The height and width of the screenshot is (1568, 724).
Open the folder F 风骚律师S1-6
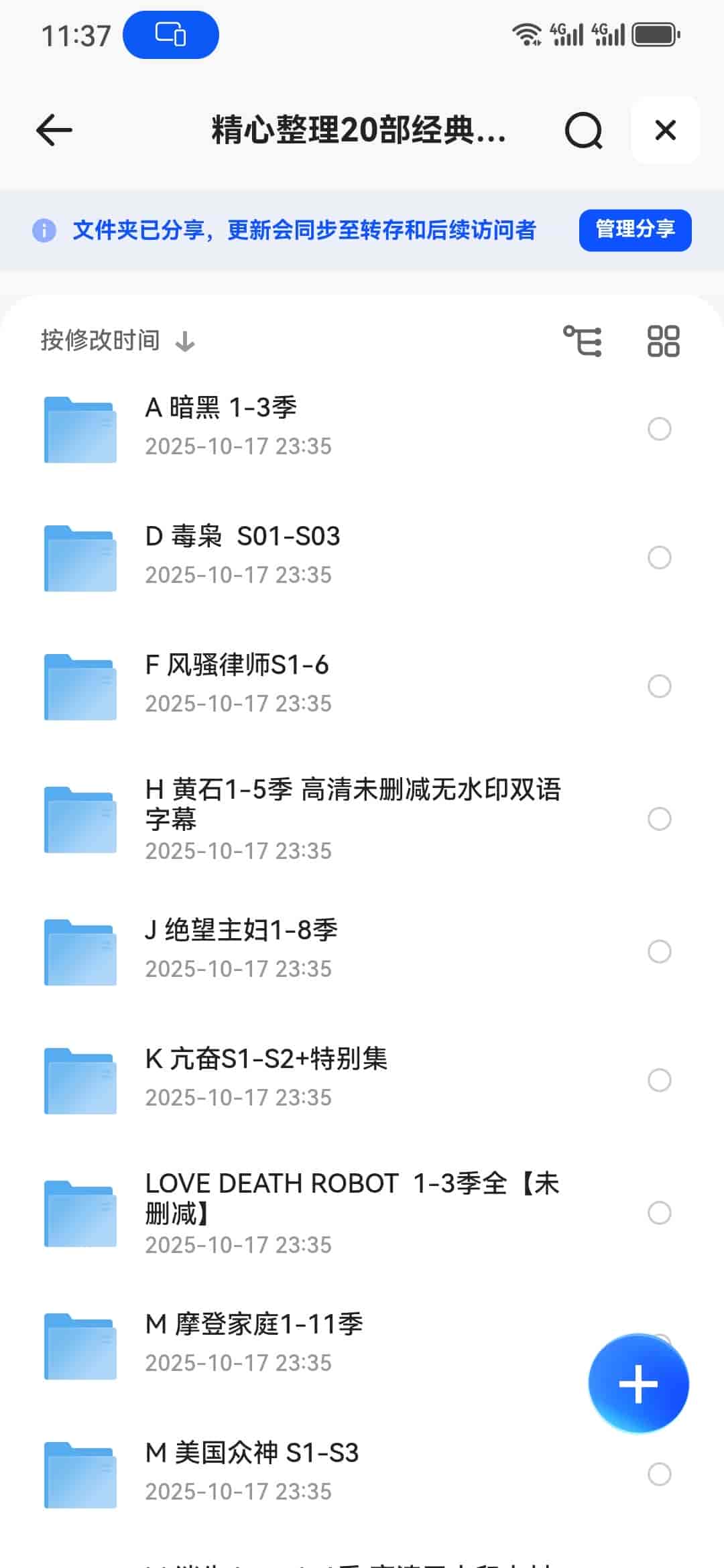[x=268, y=683]
